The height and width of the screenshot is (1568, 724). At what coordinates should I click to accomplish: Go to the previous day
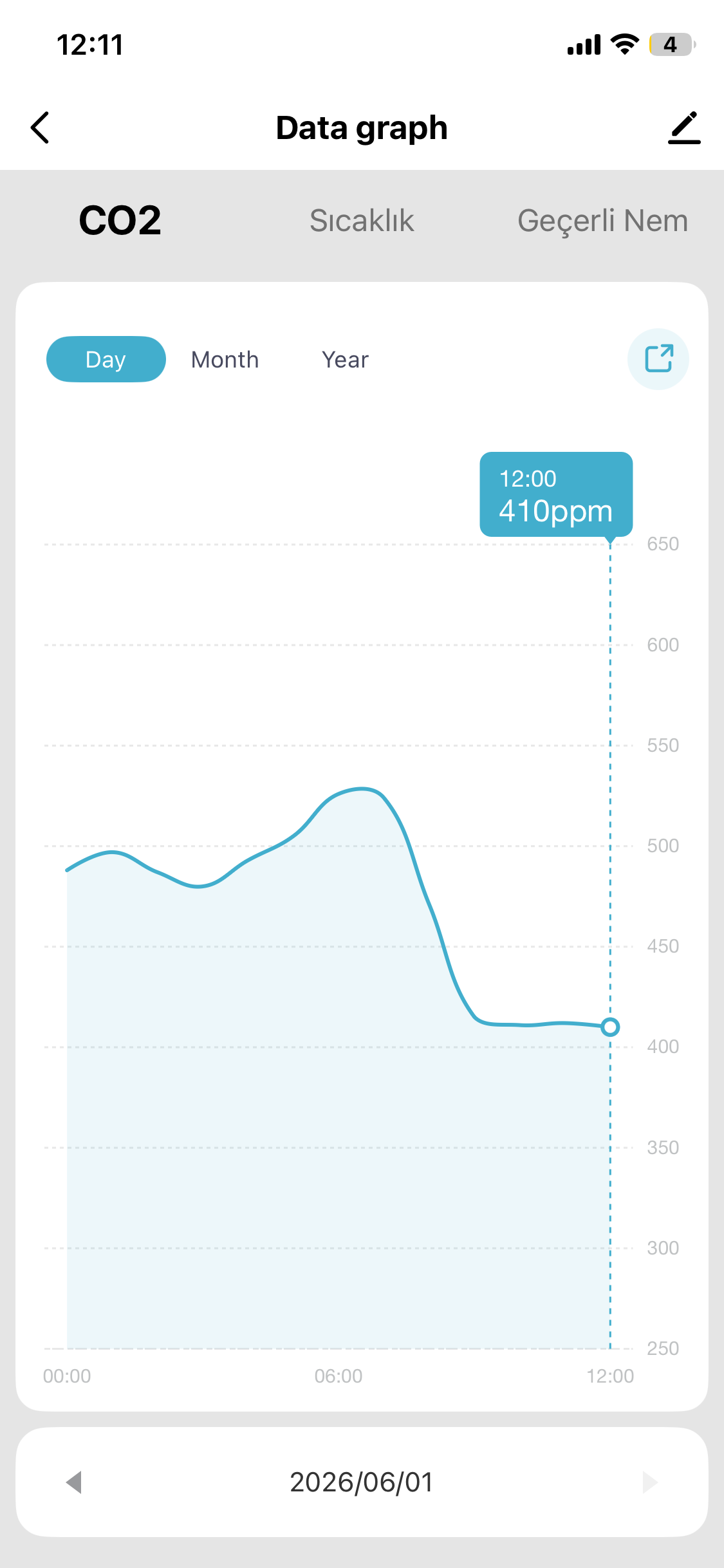click(x=74, y=1482)
